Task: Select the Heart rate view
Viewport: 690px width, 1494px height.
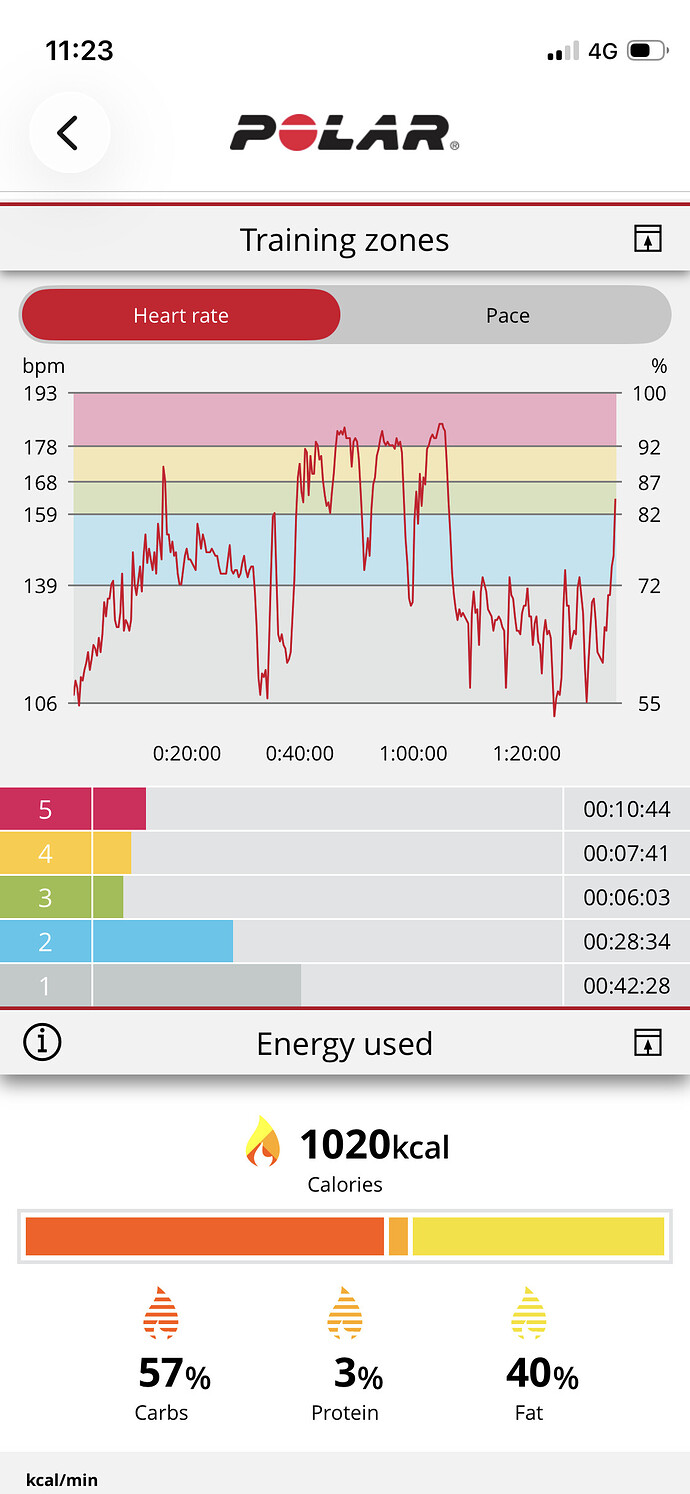Action: (181, 316)
